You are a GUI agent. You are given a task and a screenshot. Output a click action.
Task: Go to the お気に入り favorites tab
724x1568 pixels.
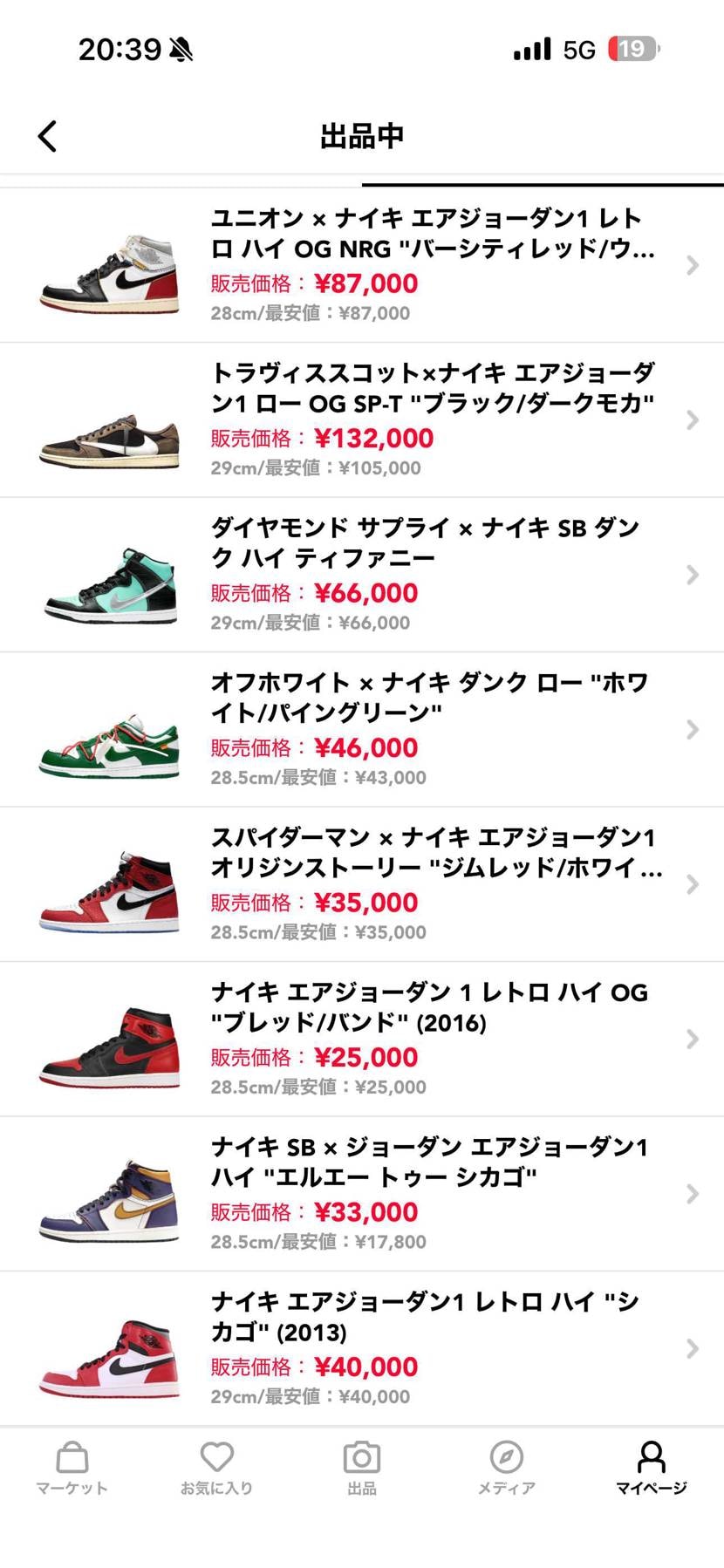pos(216,1469)
